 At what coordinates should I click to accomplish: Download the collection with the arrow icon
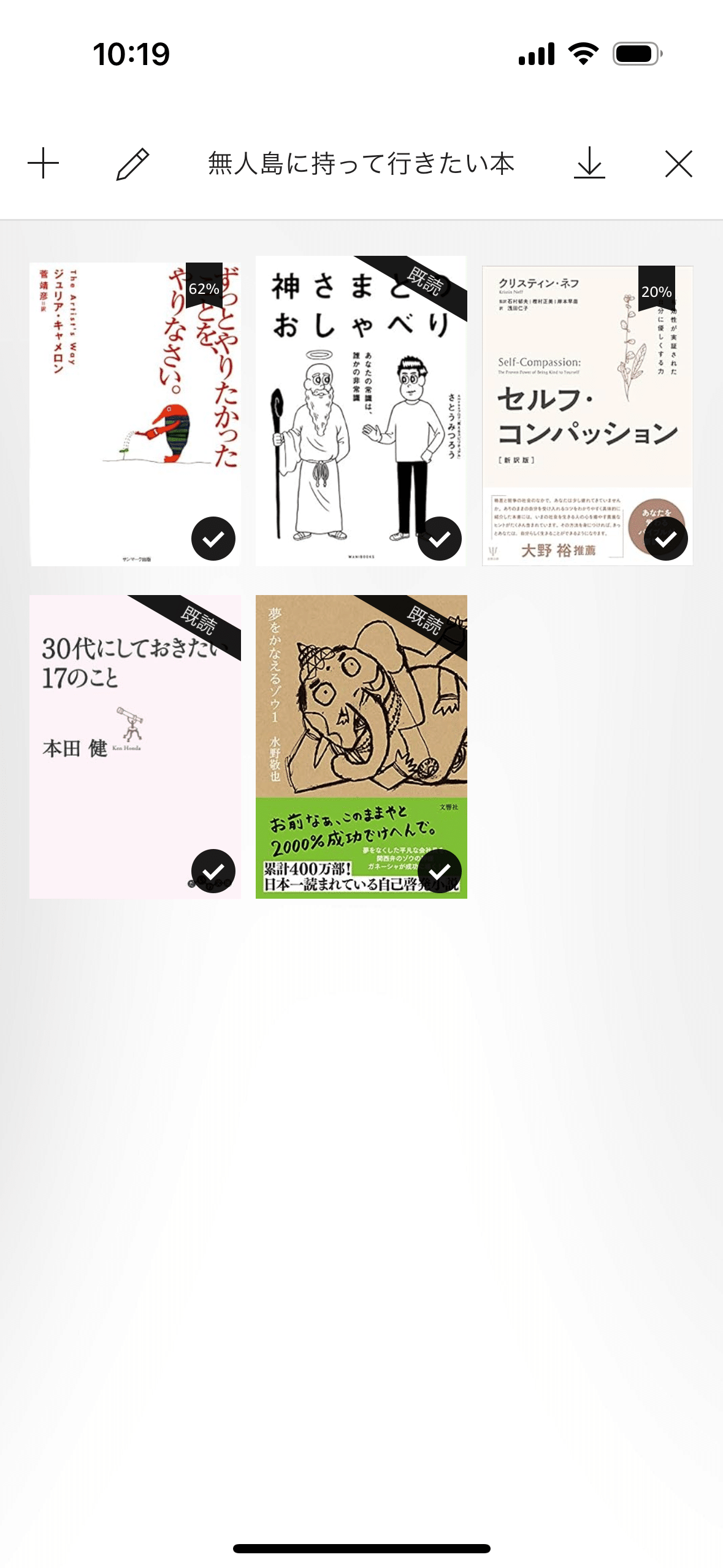(x=589, y=163)
